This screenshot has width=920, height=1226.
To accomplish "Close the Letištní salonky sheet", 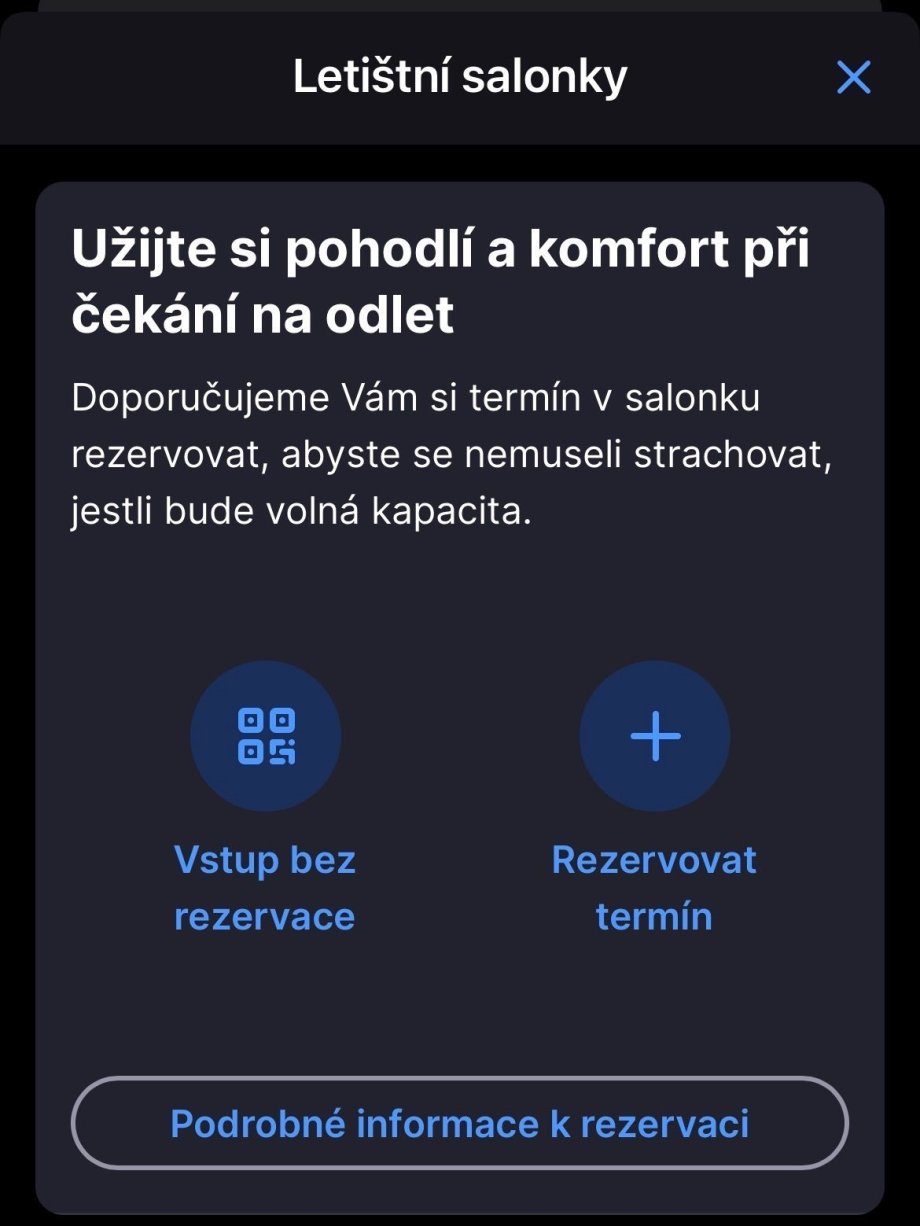I will tap(853, 77).
